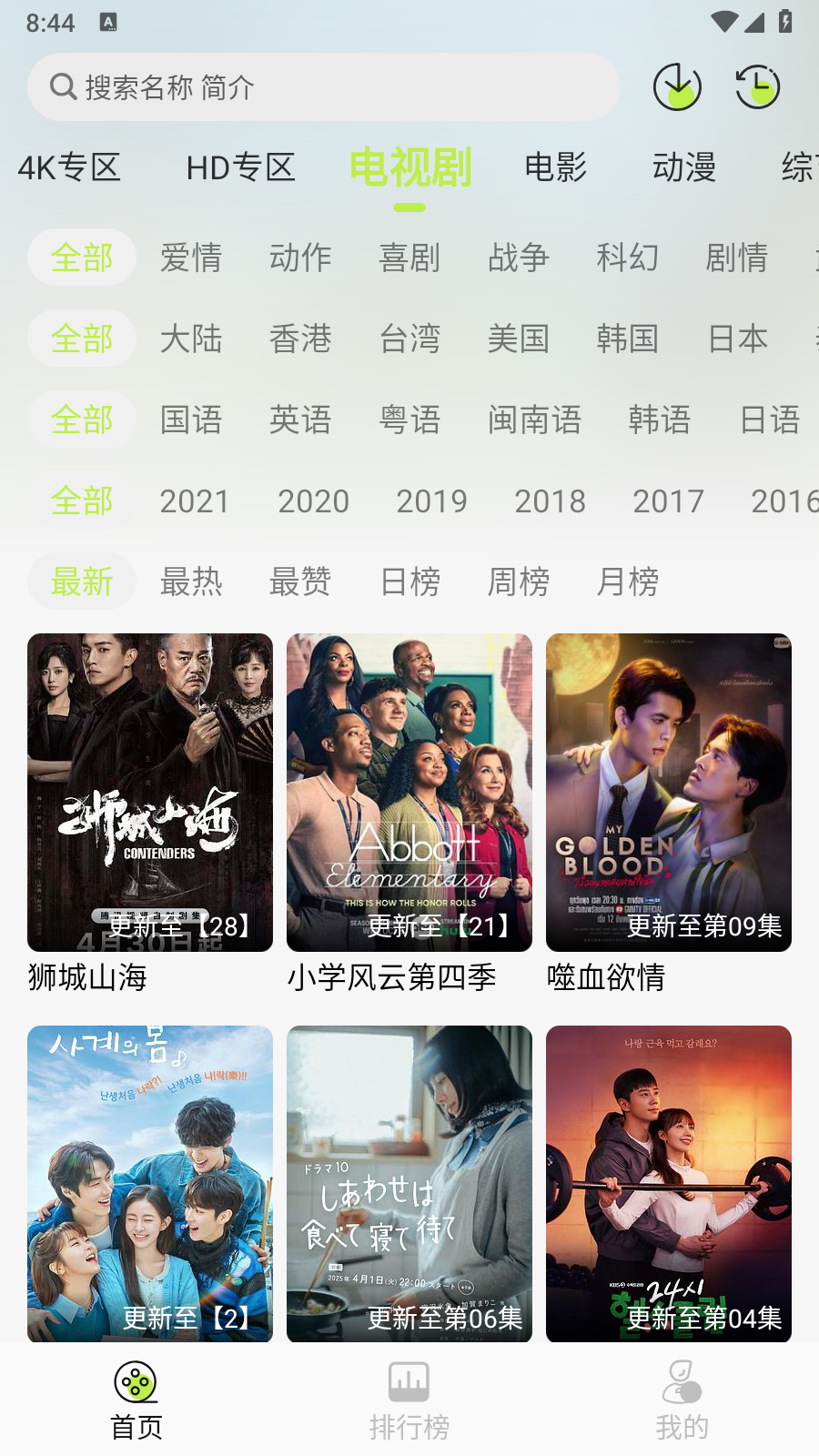Image resolution: width=819 pixels, height=1456 pixels.
Task: Tap the search magnifier icon
Action: [62, 86]
